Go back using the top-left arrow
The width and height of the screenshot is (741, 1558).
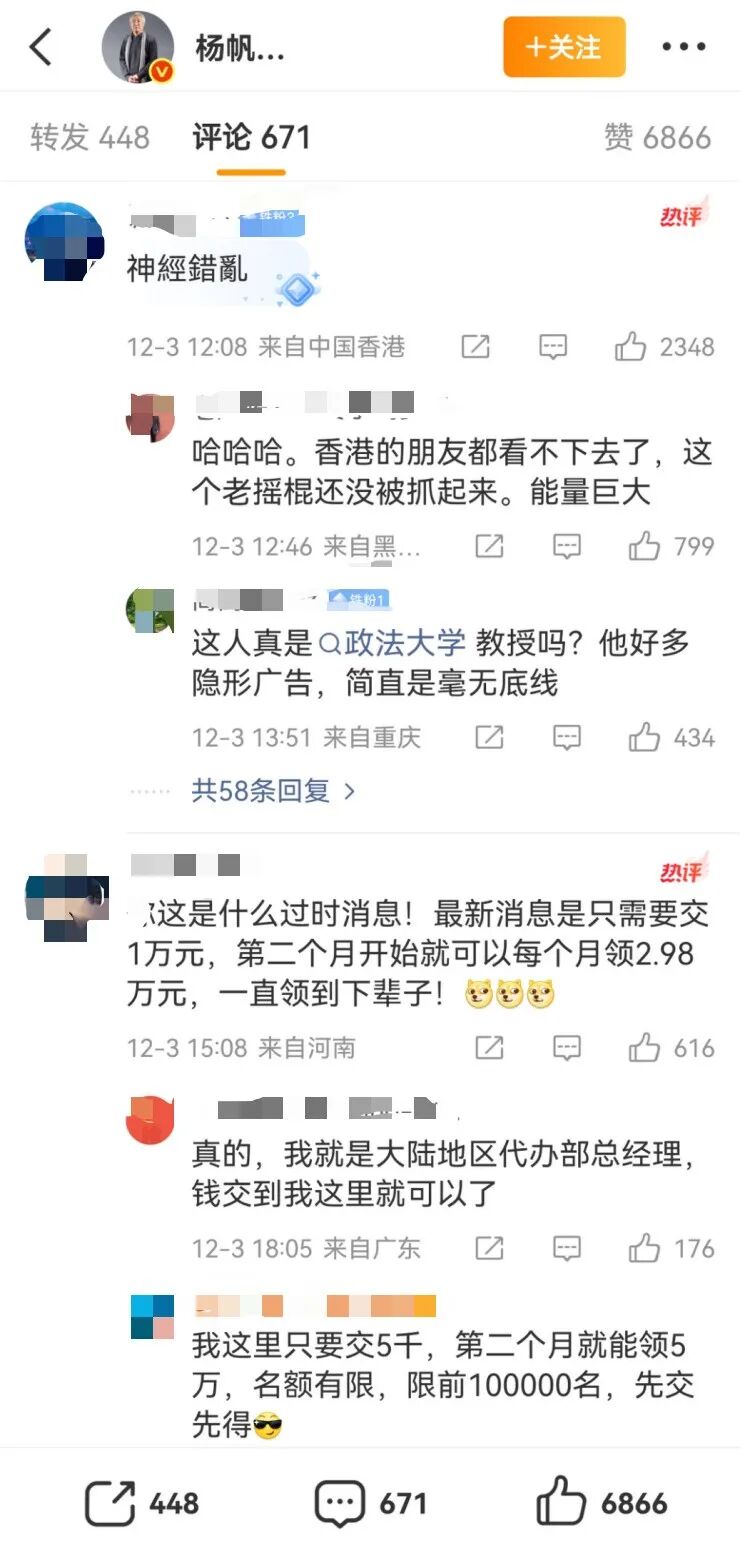[41, 47]
